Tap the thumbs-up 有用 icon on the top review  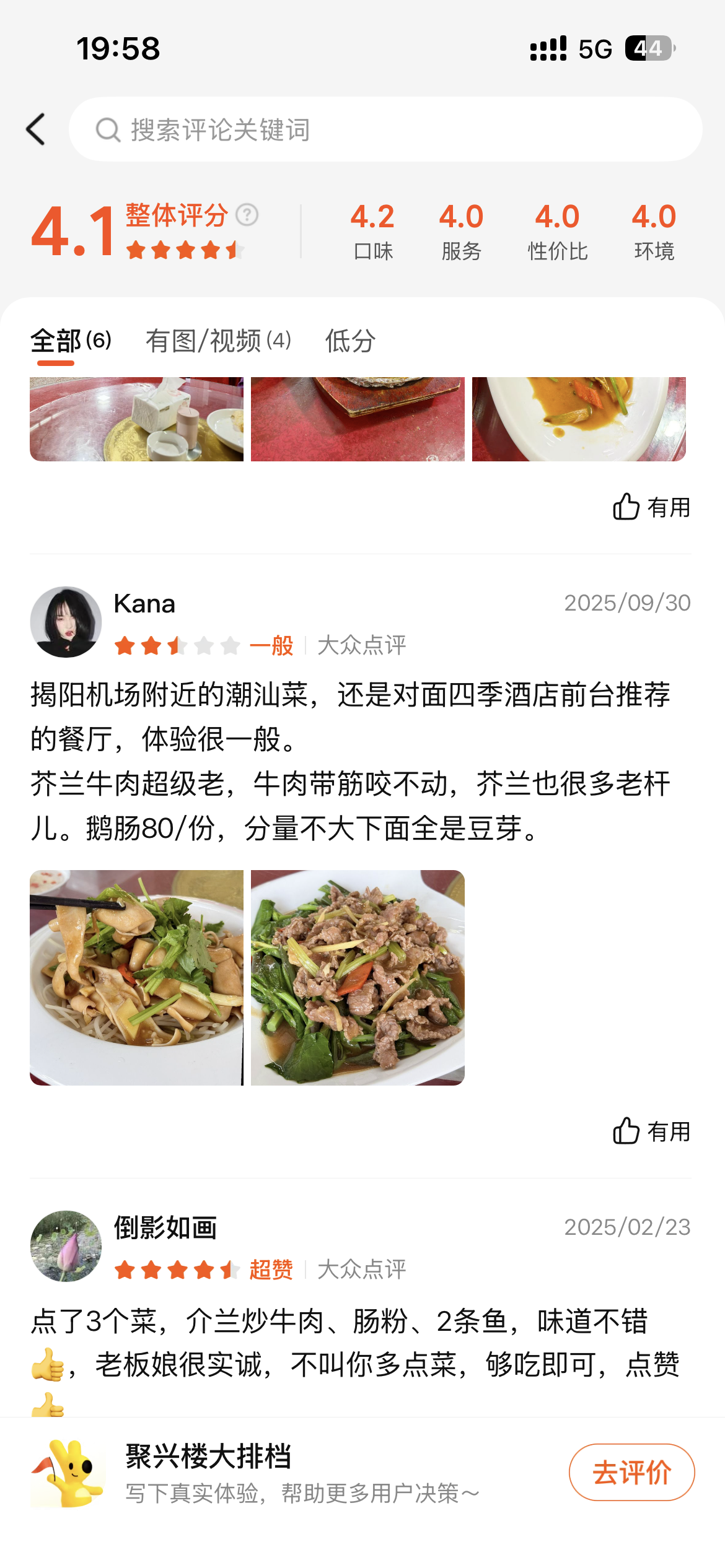click(627, 508)
